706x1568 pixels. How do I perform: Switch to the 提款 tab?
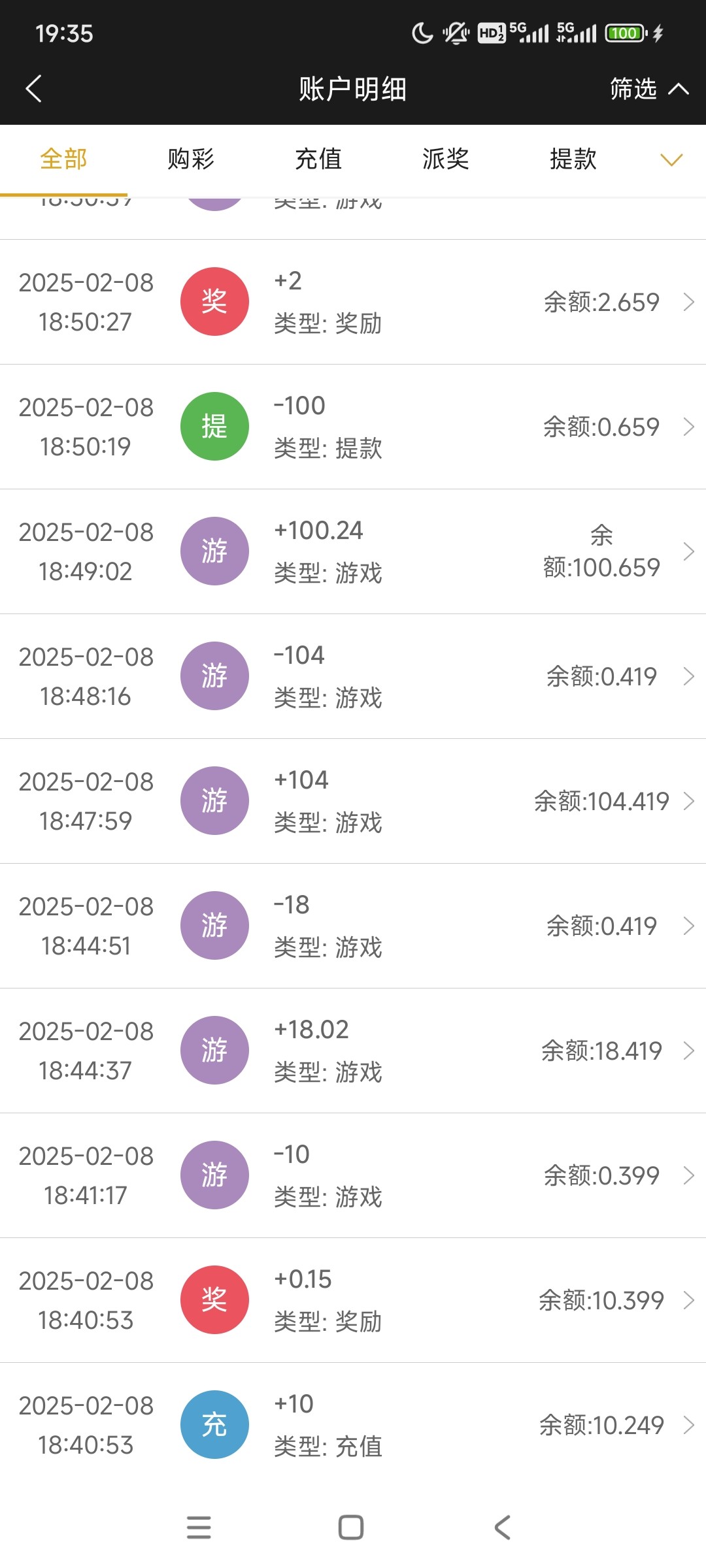573,159
